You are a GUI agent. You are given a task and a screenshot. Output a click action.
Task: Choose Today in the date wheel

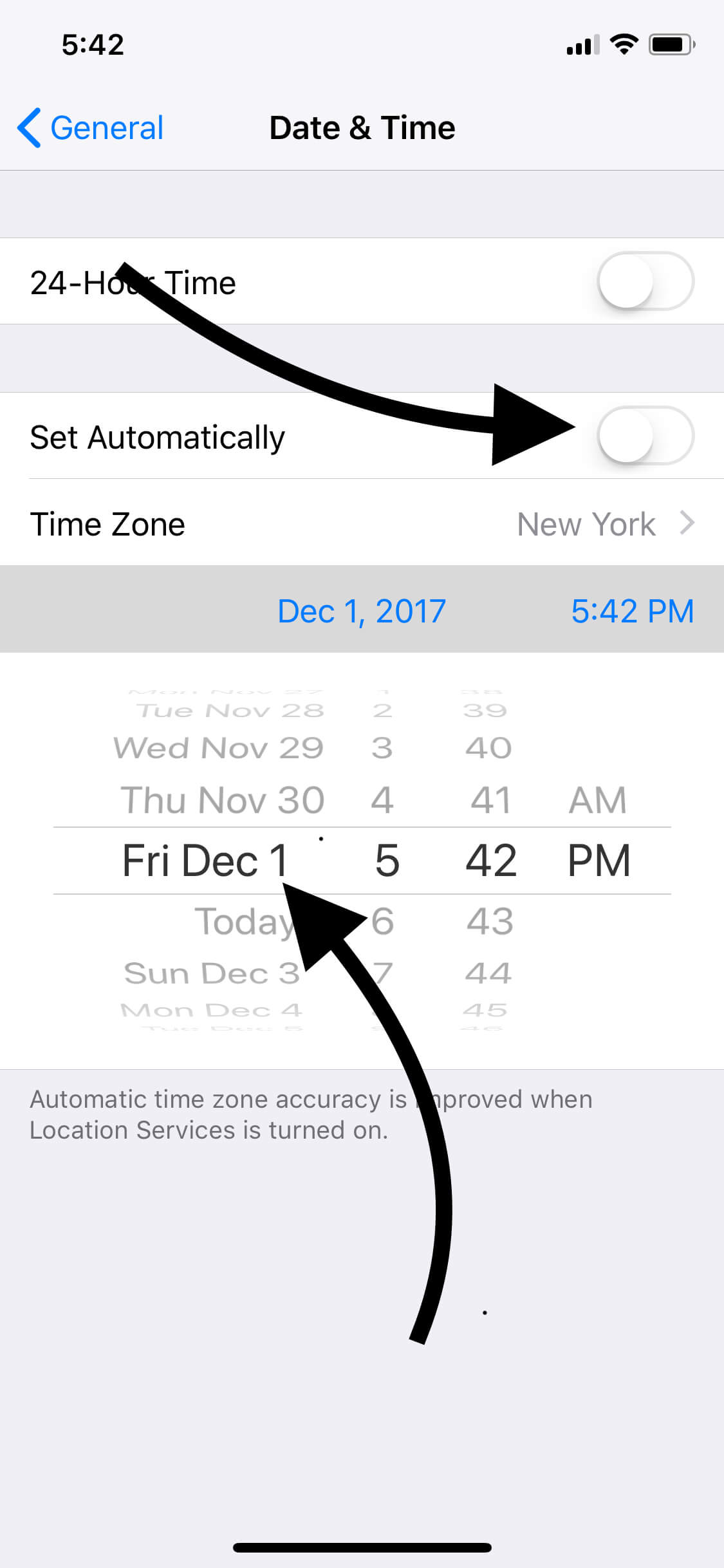point(246,922)
